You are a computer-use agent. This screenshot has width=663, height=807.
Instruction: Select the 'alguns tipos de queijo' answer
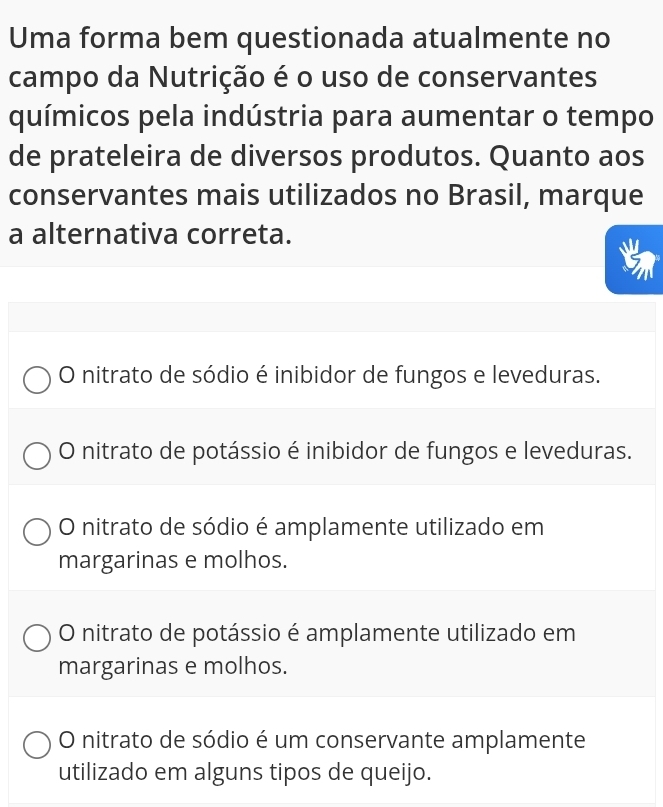pos(38,743)
